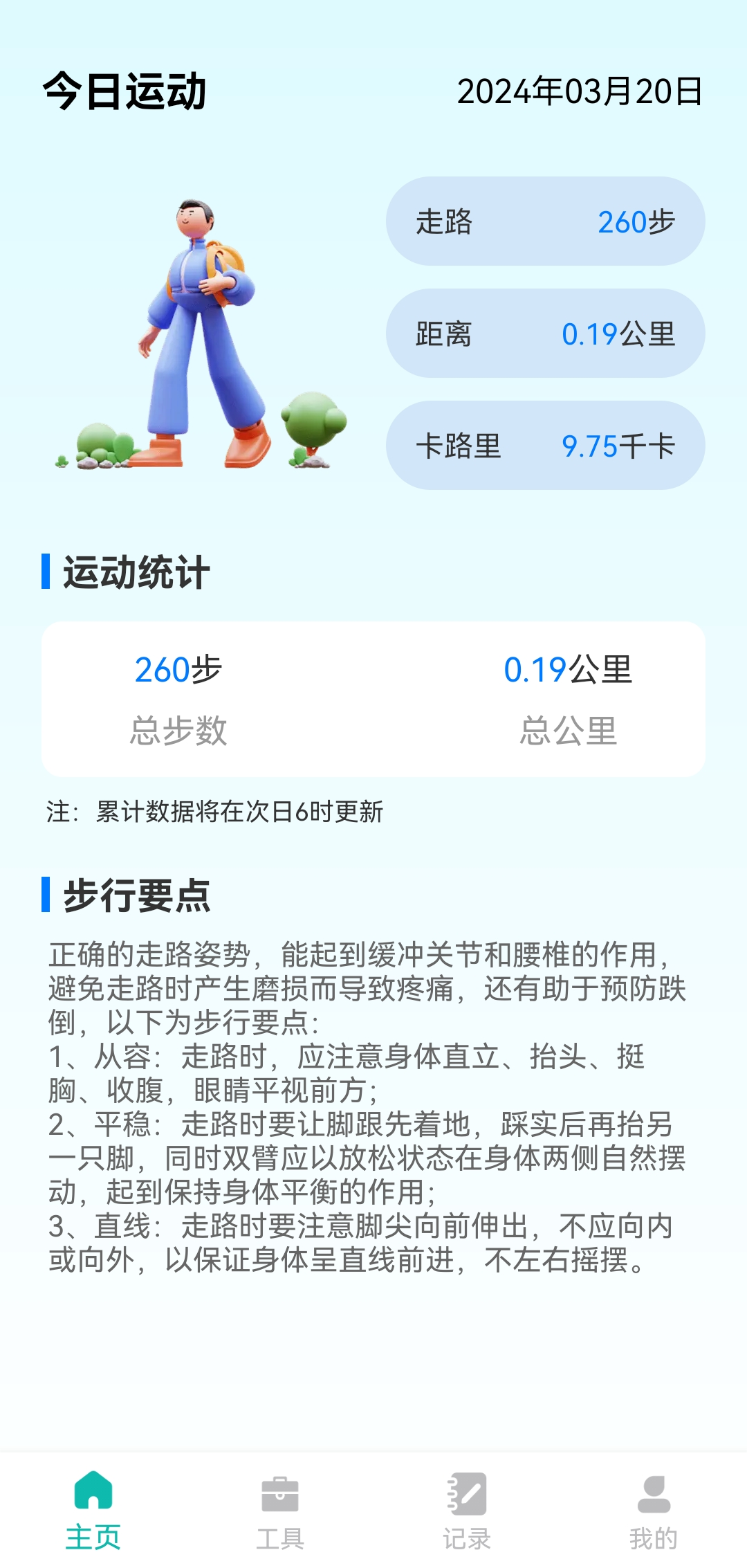Tap the 距离 0.19公里 pill card
747x1568 pixels.
point(544,334)
